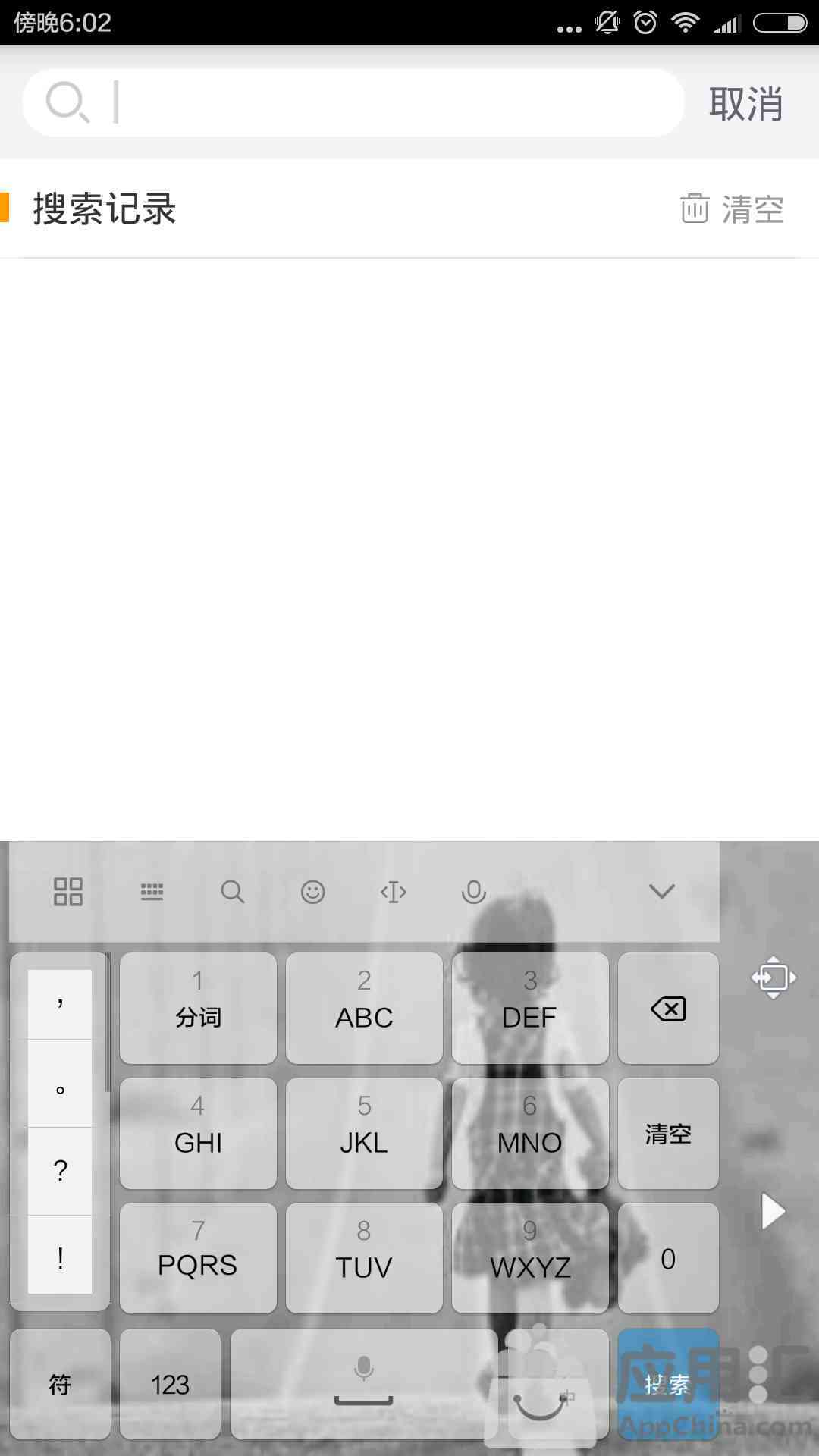Tap the 2 ABC key

click(x=364, y=1008)
